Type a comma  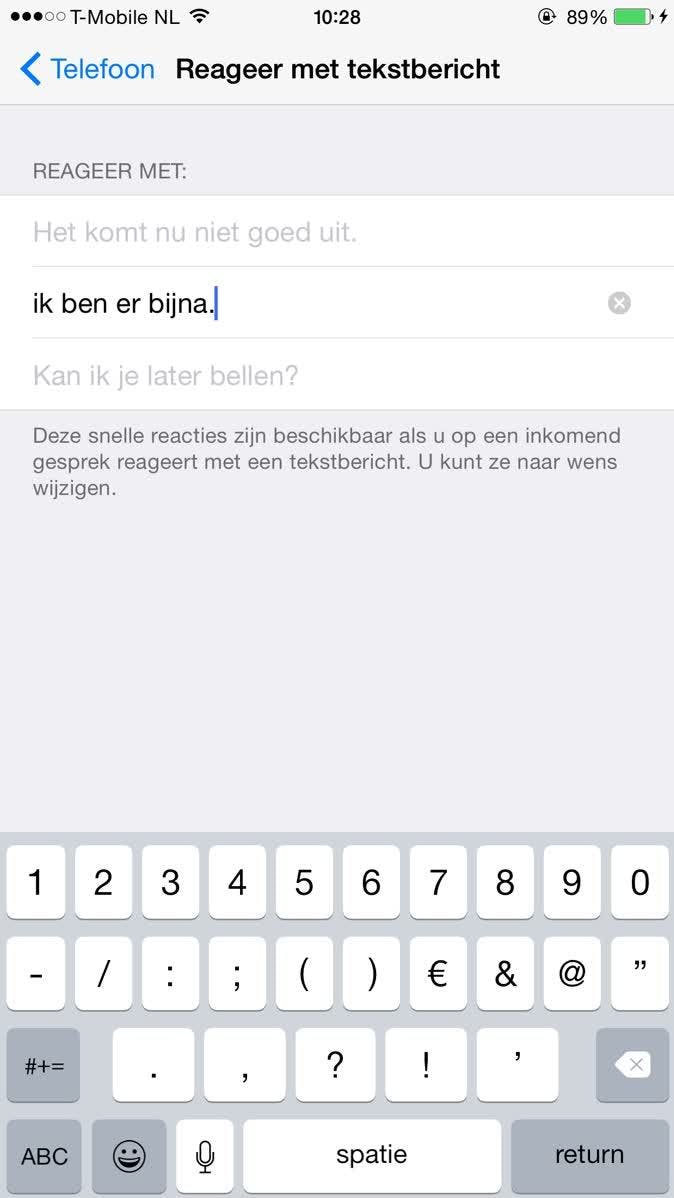244,1065
